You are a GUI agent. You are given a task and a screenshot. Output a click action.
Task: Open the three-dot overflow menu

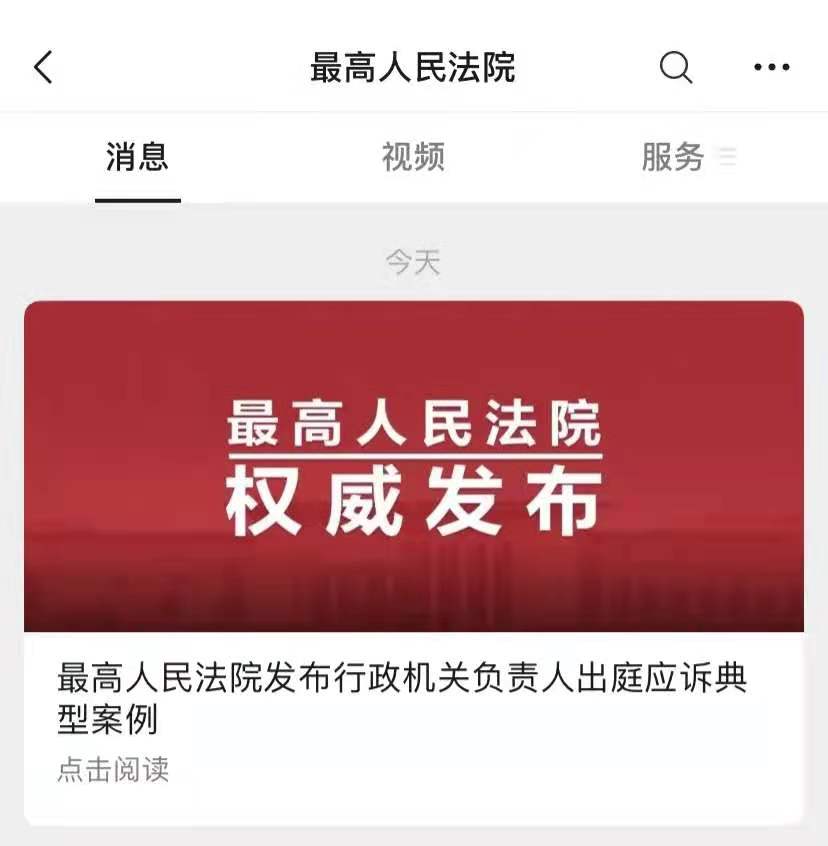pyautogui.click(x=771, y=68)
